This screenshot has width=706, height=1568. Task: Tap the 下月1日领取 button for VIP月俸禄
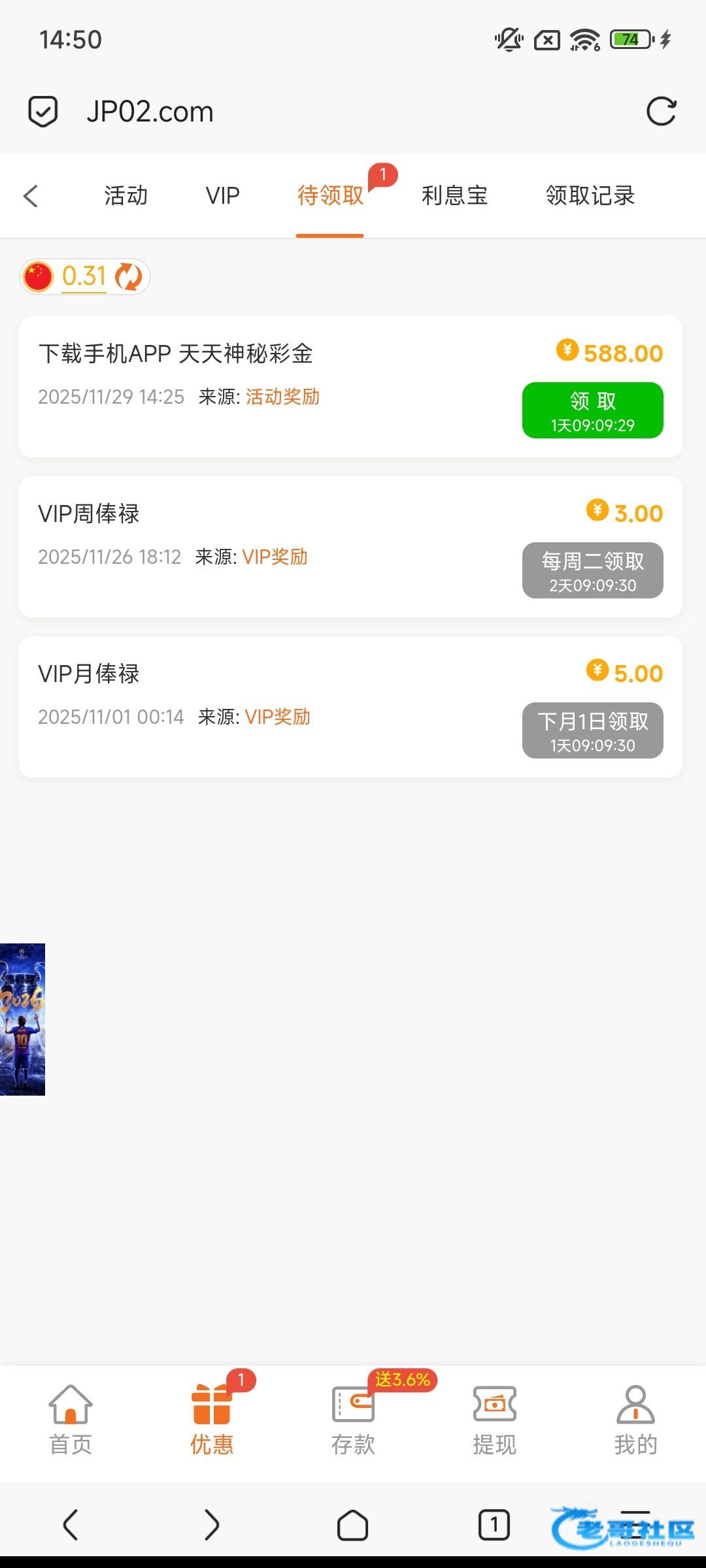coord(592,730)
